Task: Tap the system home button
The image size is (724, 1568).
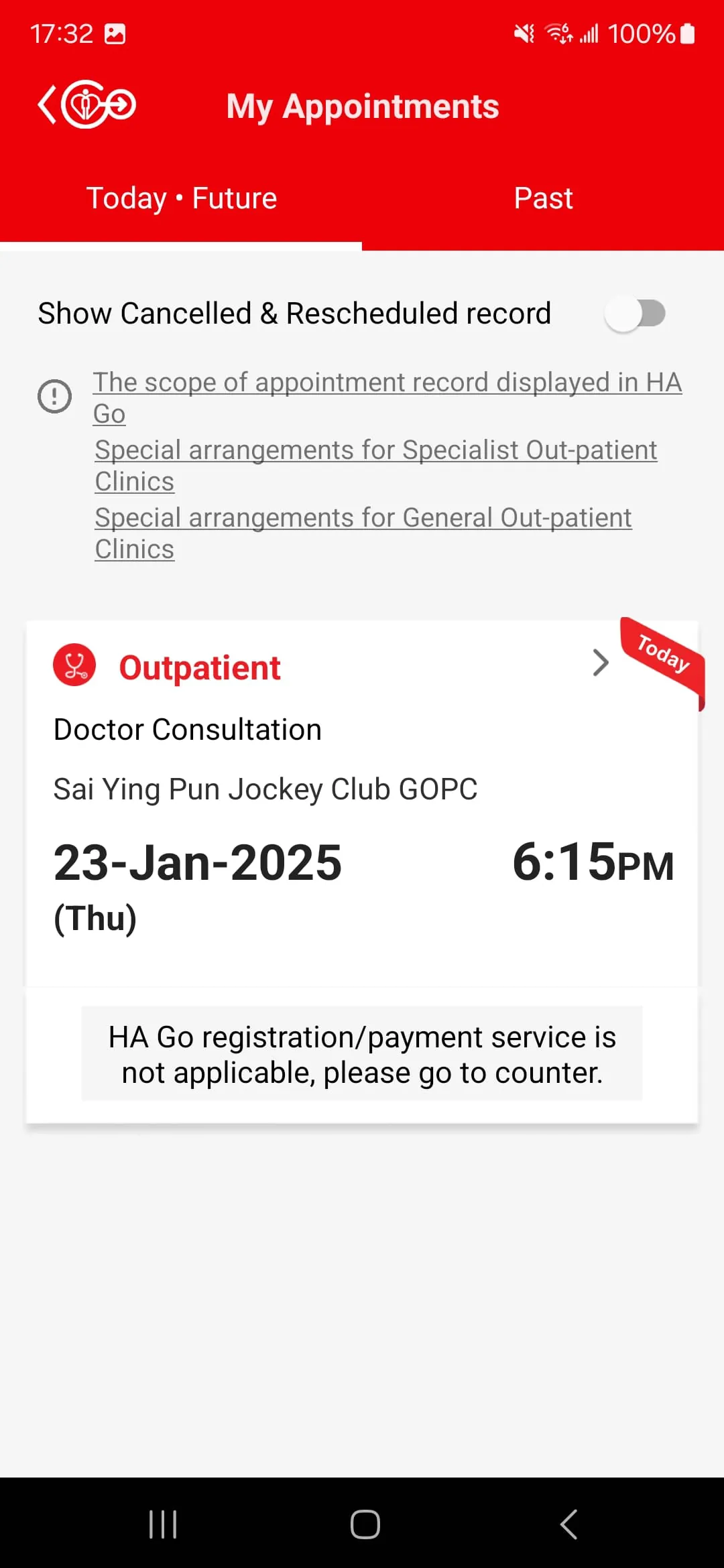Action: click(x=365, y=1524)
